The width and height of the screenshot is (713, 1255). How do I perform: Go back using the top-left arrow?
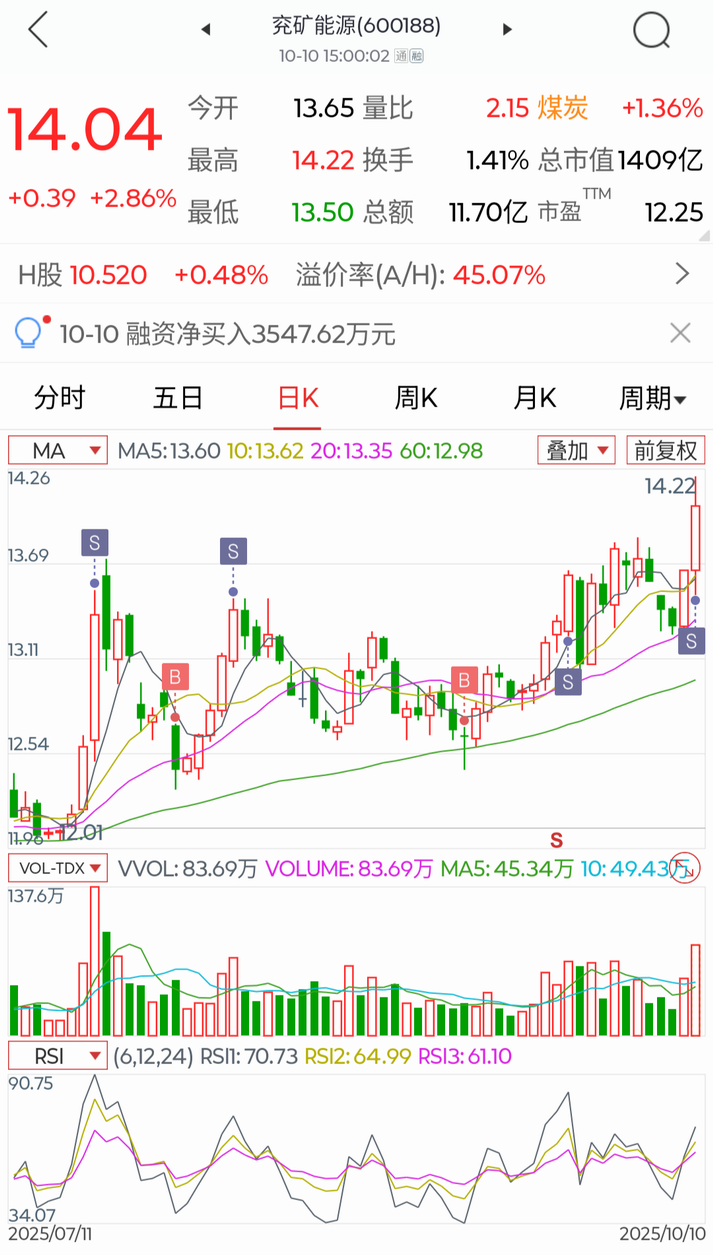point(38,30)
